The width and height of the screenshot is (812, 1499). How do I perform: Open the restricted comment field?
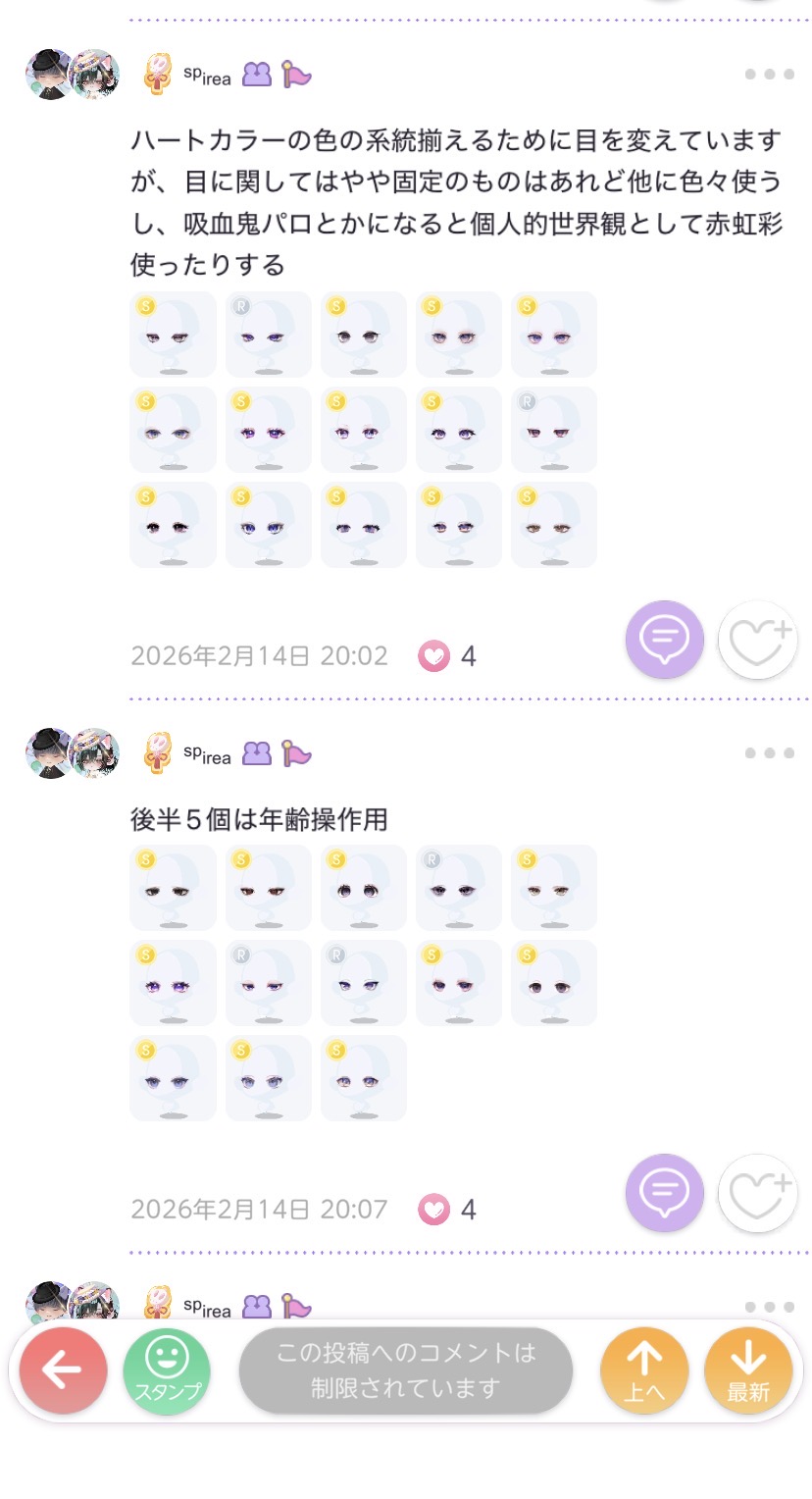(x=405, y=1370)
